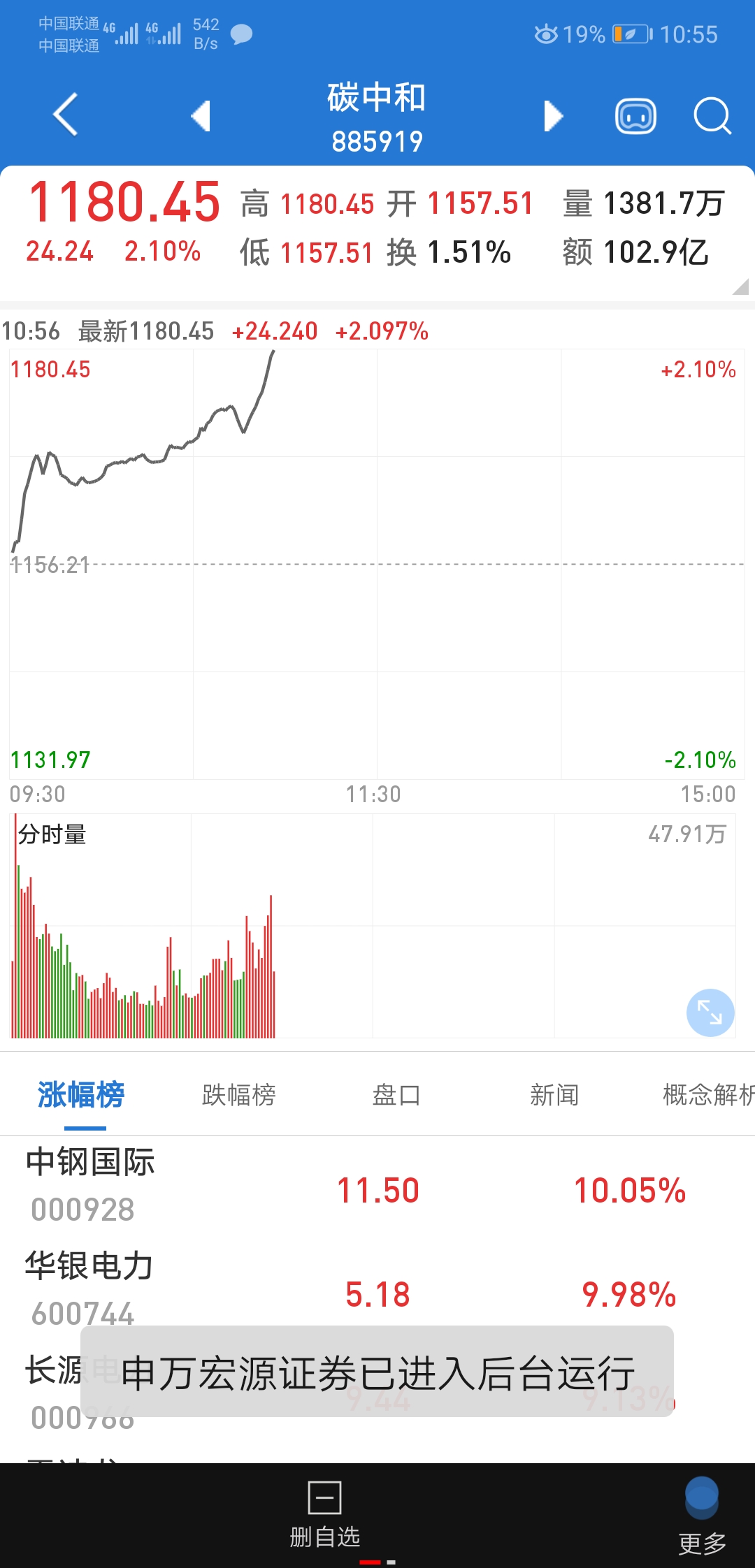Switch to the 跌幅榜 tab

pos(239,1094)
